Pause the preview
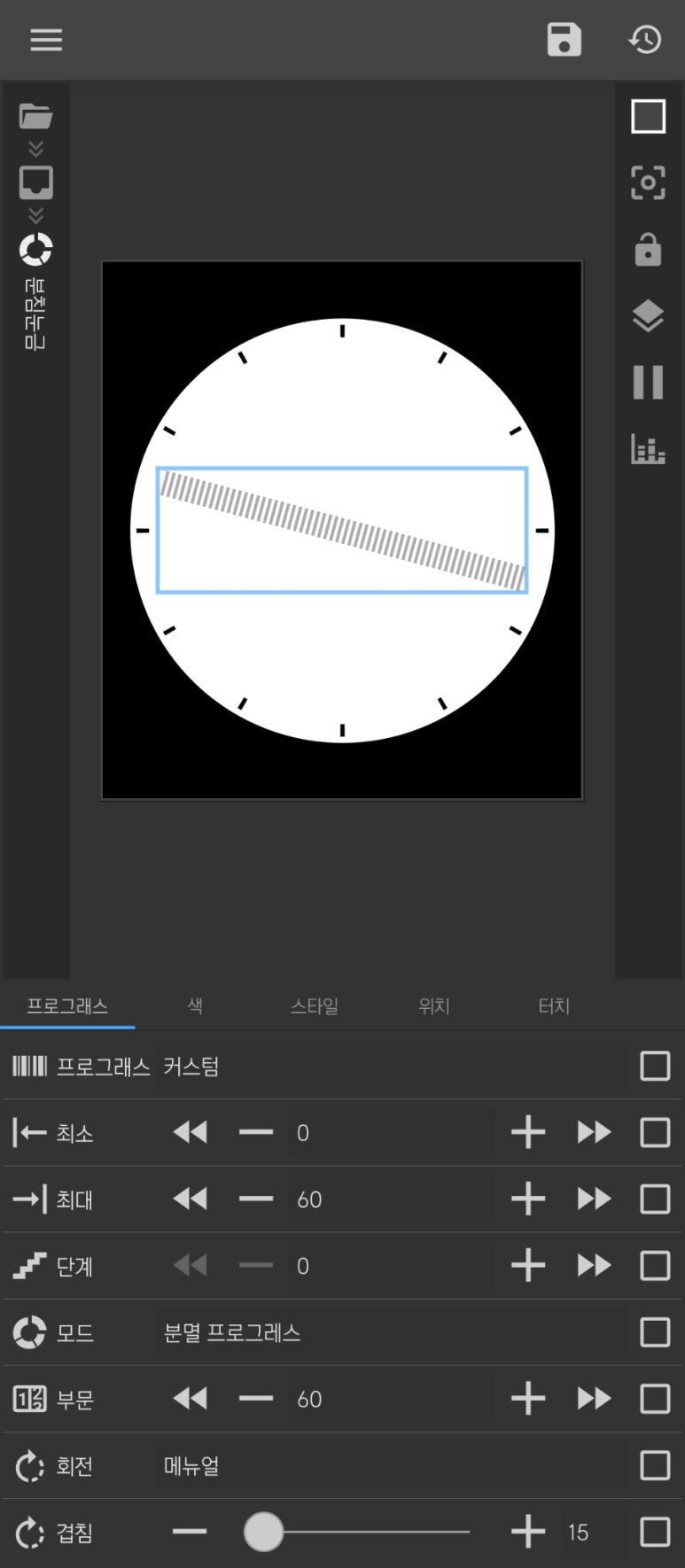The width and height of the screenshot is (685, 1568). (x=648, y=383)
